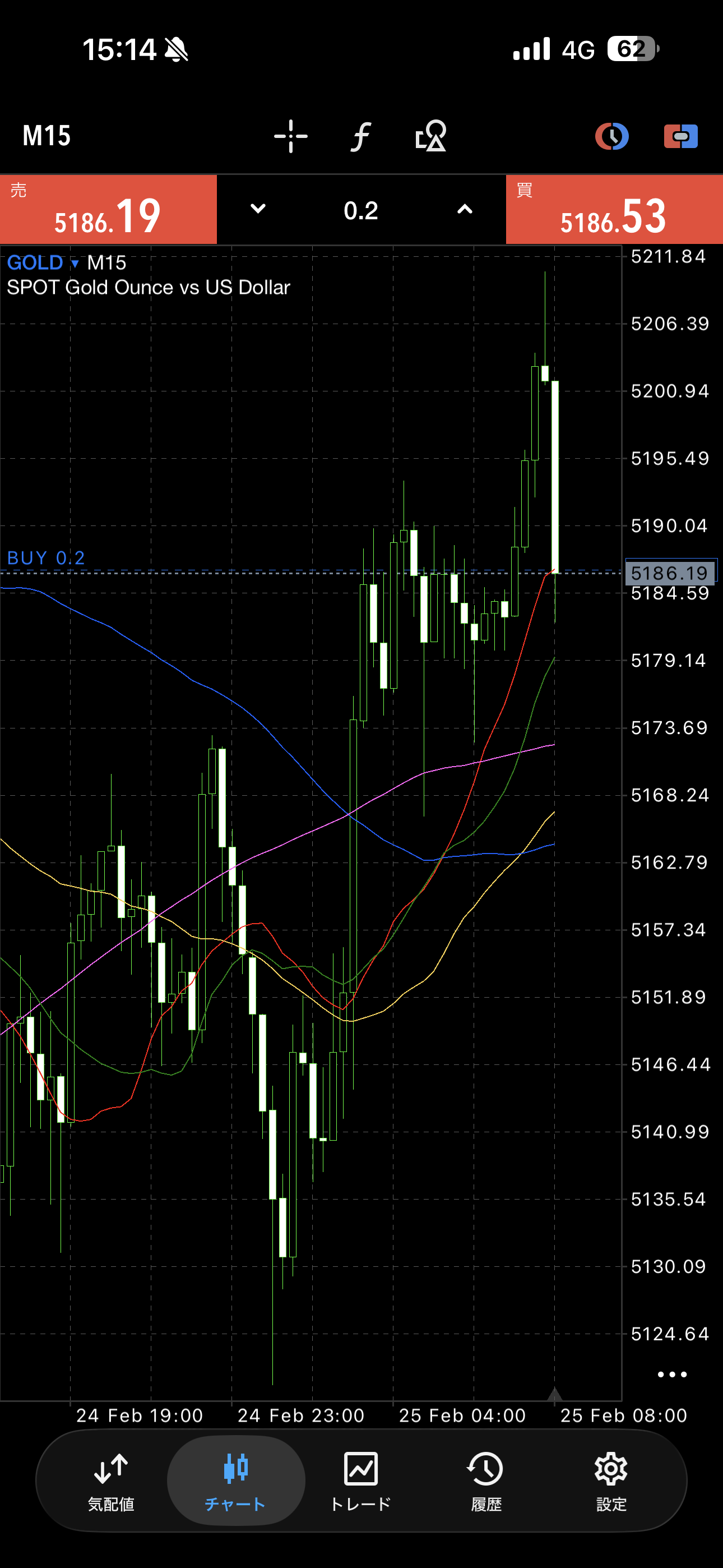Decrease the 0.2 lot size
Screen dimensions: 723x1568
pyautogui.click(x=258, y=209)
